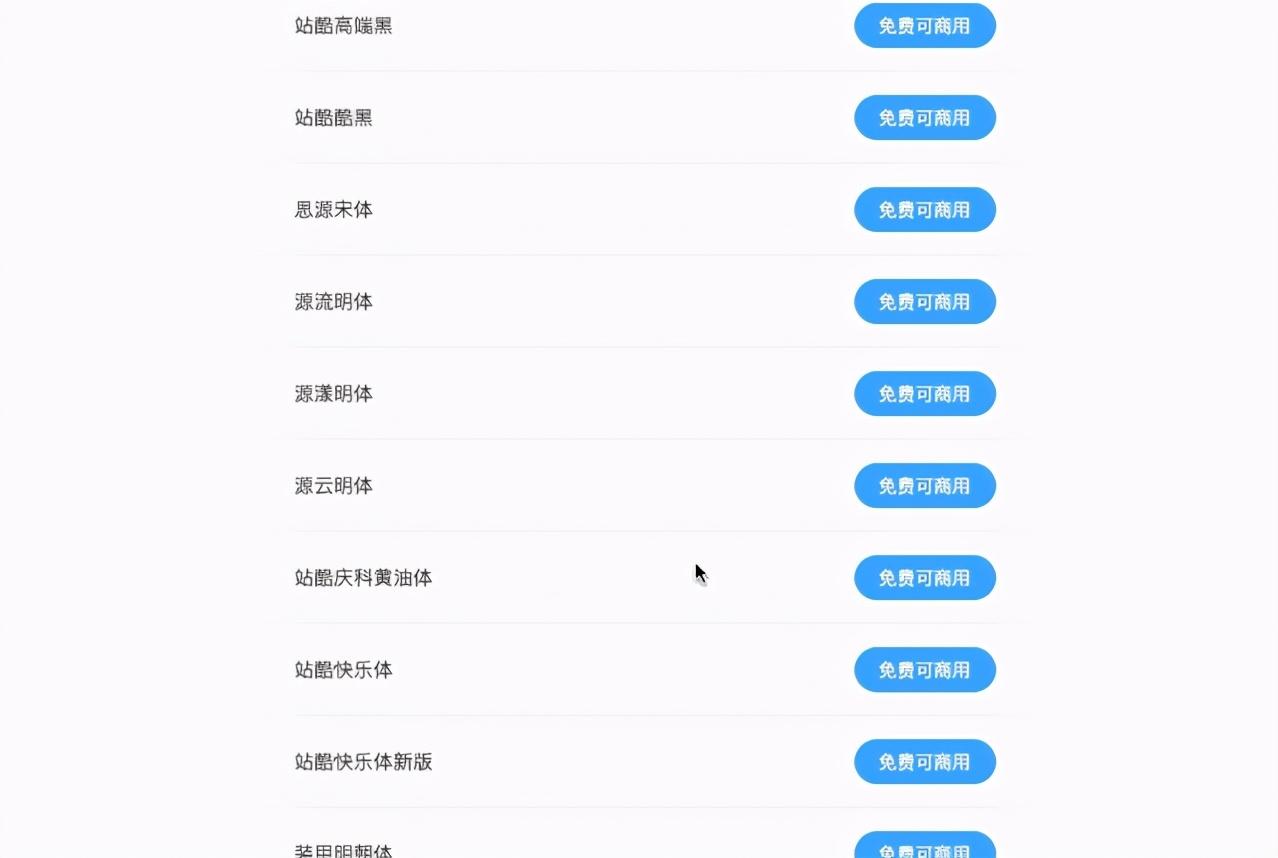This screenshot has height=858, width=1278.
Task: Open the 思源宋体 font entry
Action: (x=334, y=210)
